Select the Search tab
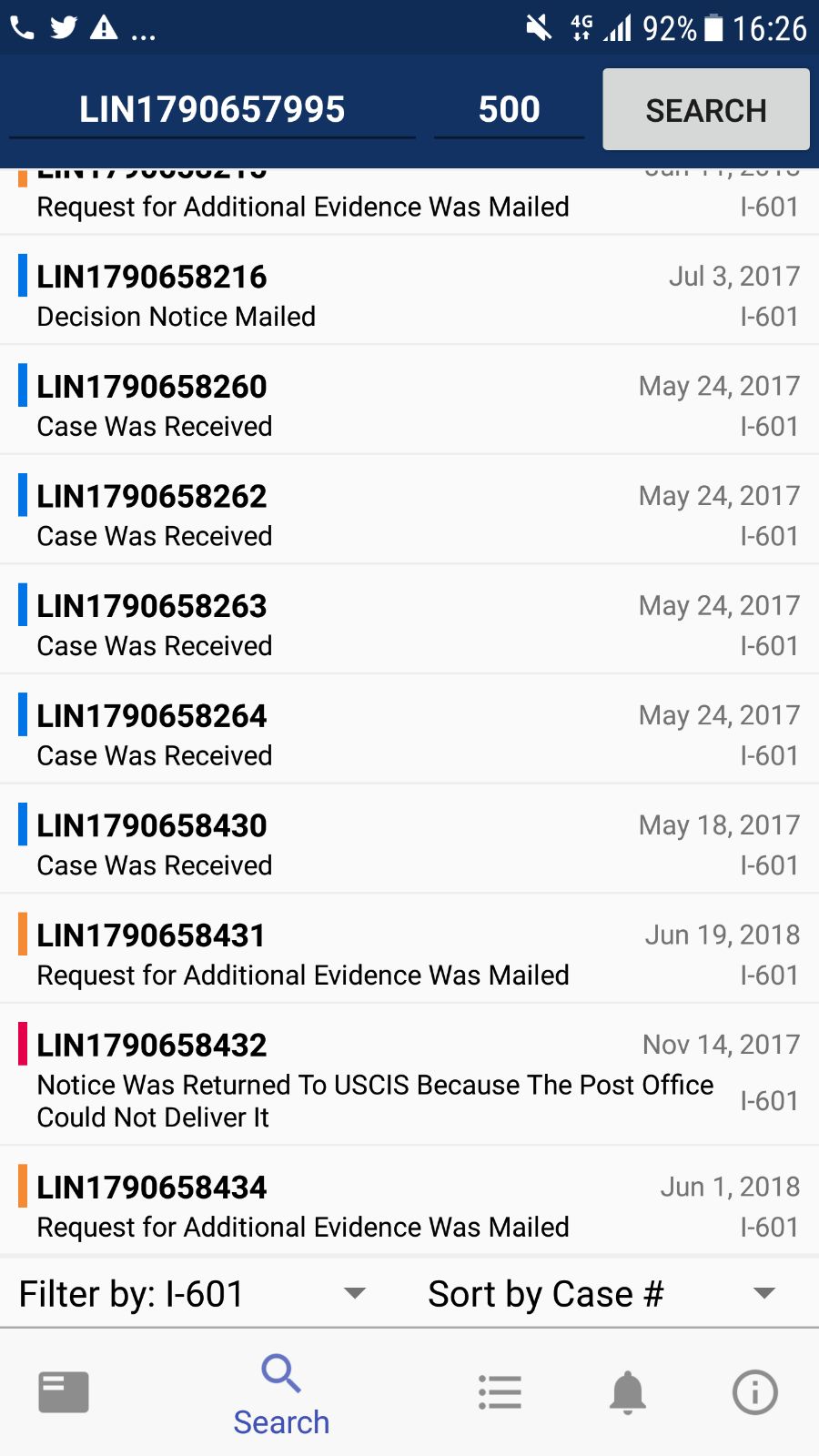 coord(281,1394)
